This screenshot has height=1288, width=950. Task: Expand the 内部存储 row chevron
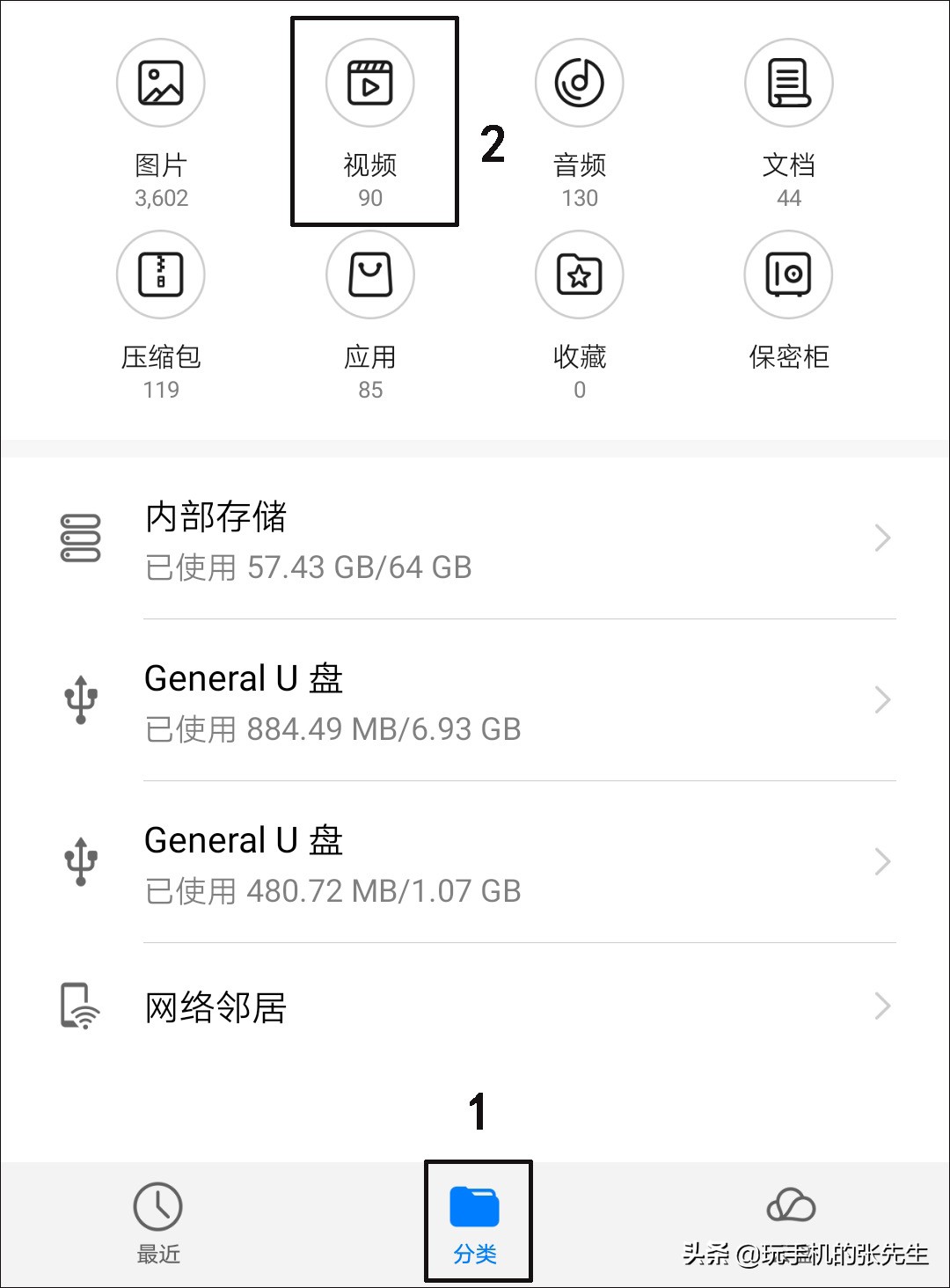click(x=882, y=538)
